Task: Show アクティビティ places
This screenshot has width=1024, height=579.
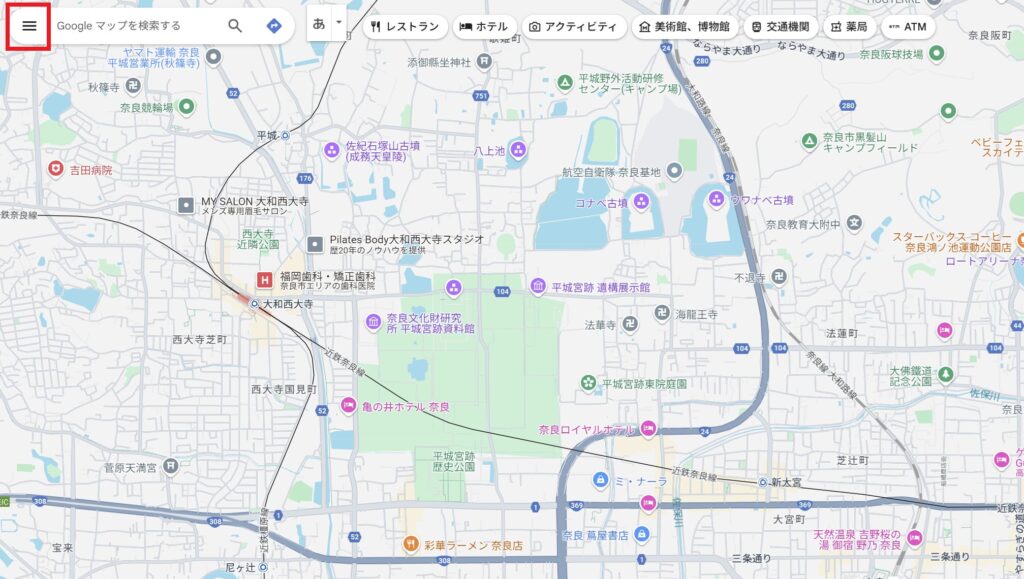Action: [x=574, y=27]
